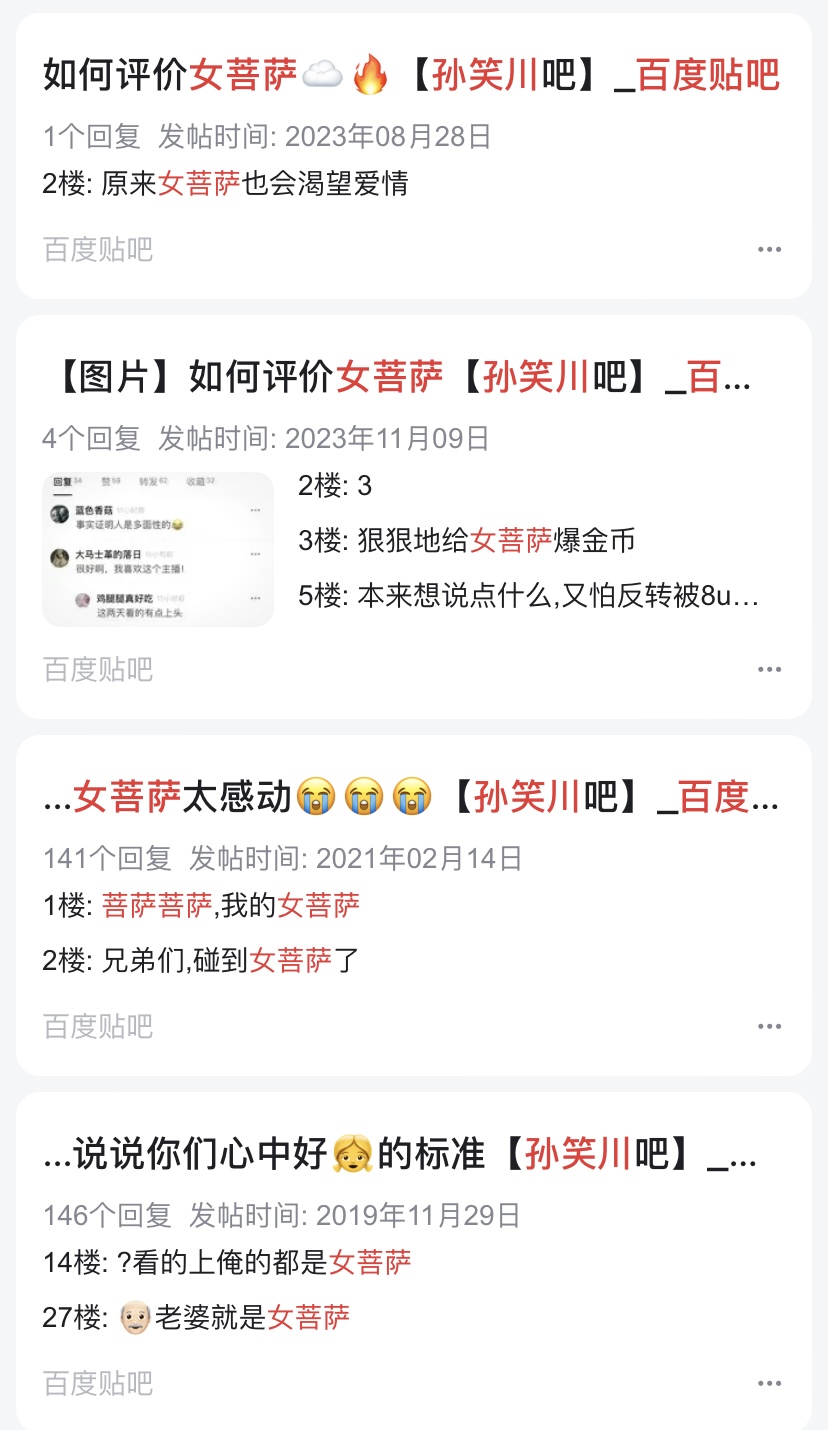Open more options for the 141个回复 result
This screenshot has width=828, height=1430.
(x=769, y=1026)
